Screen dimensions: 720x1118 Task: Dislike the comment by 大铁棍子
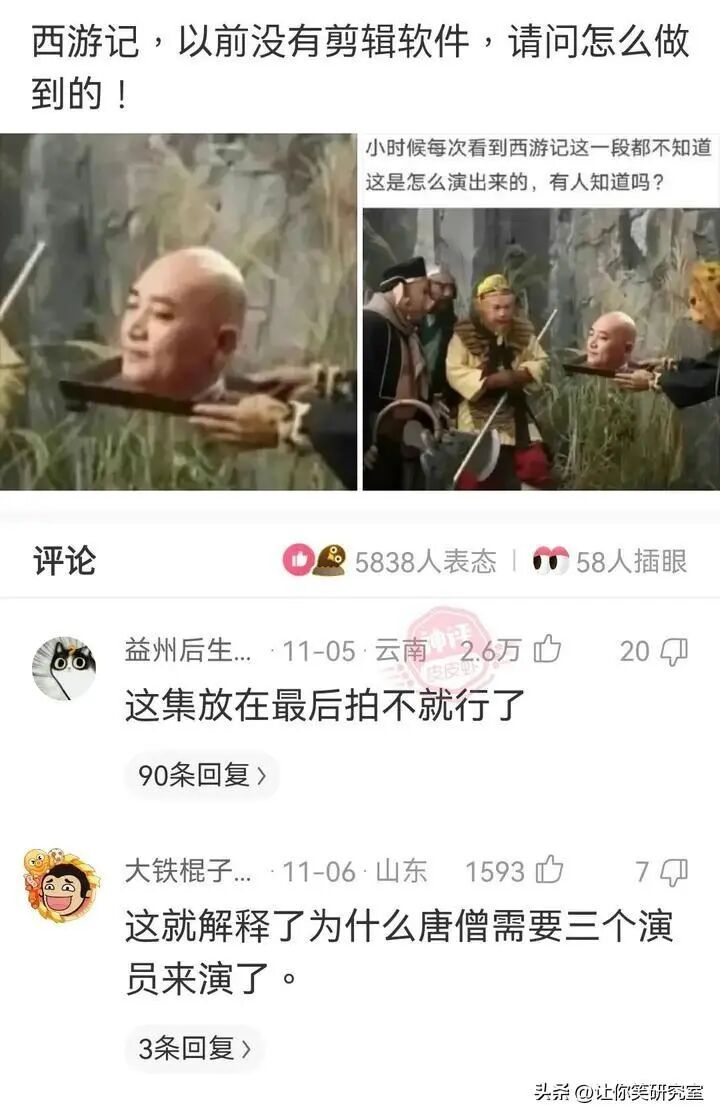674,871
